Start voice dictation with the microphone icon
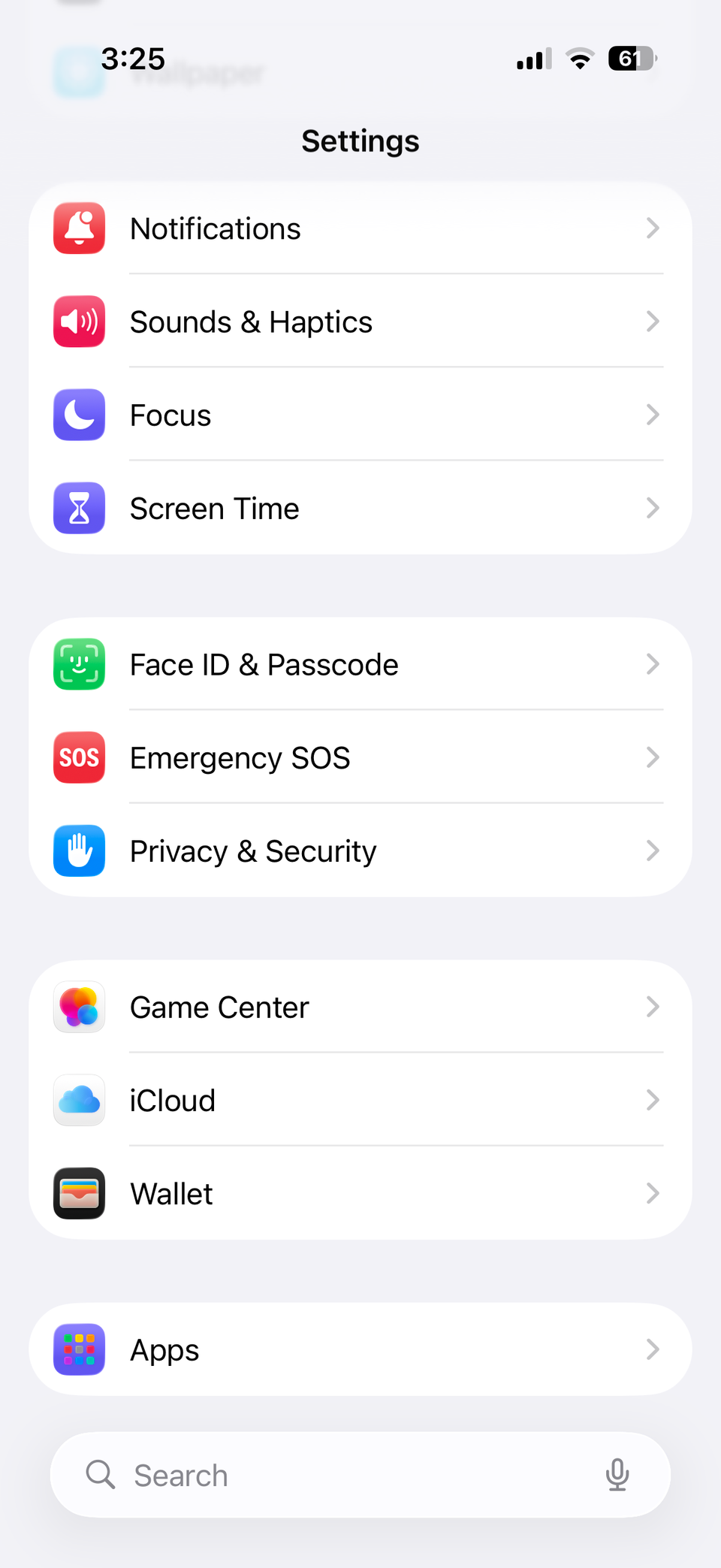Viewport: 721px width, 1568px height. click(x=617, y=1475)
